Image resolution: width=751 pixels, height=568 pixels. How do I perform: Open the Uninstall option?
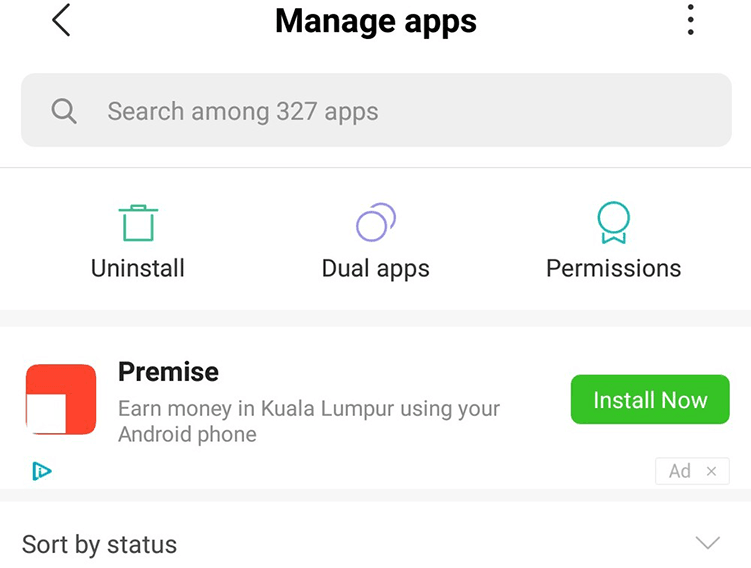[x=138, y=241]
